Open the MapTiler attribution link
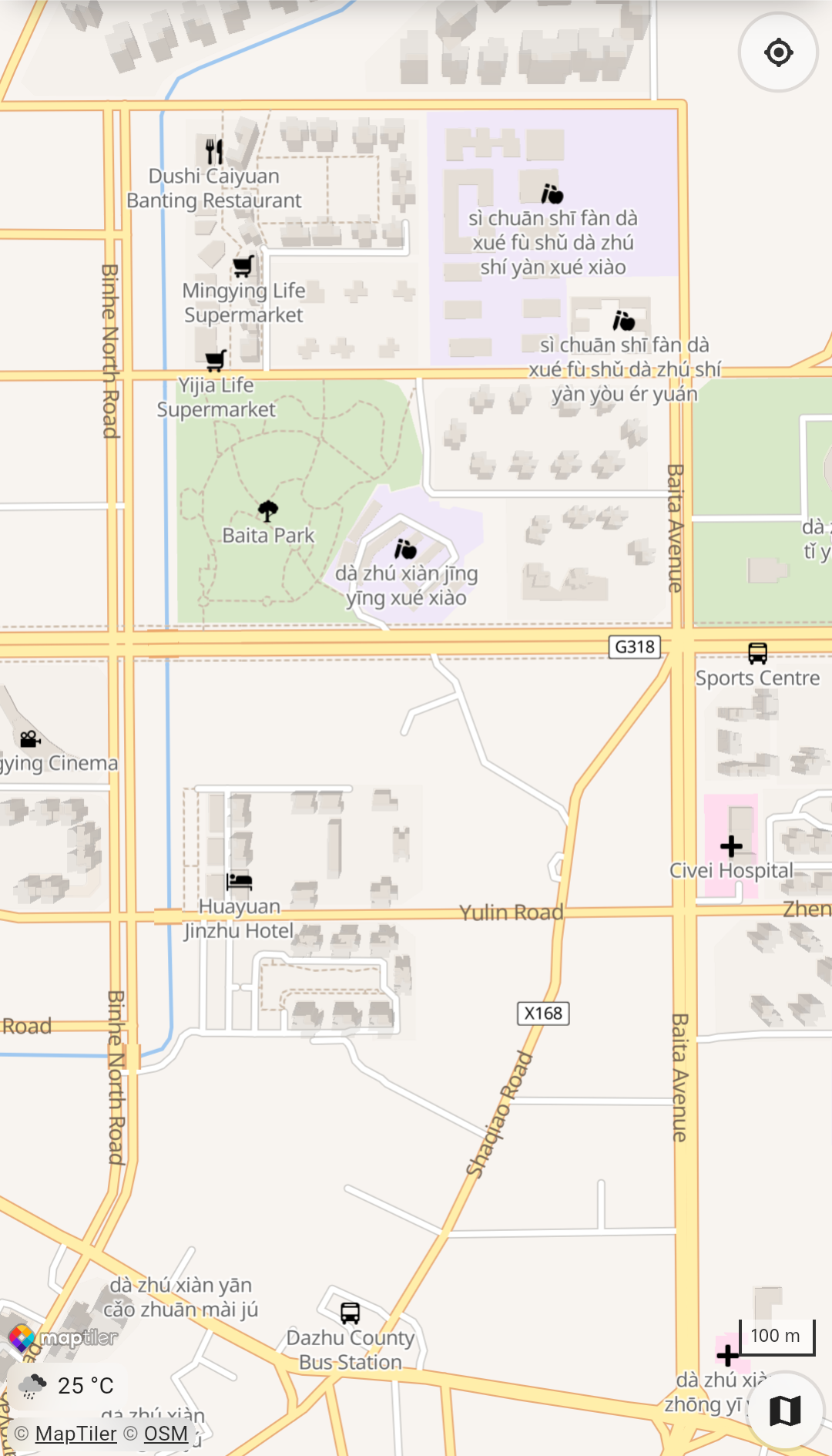Image resolution: width=832 pixels, height=1456 pixels. 75,1434
